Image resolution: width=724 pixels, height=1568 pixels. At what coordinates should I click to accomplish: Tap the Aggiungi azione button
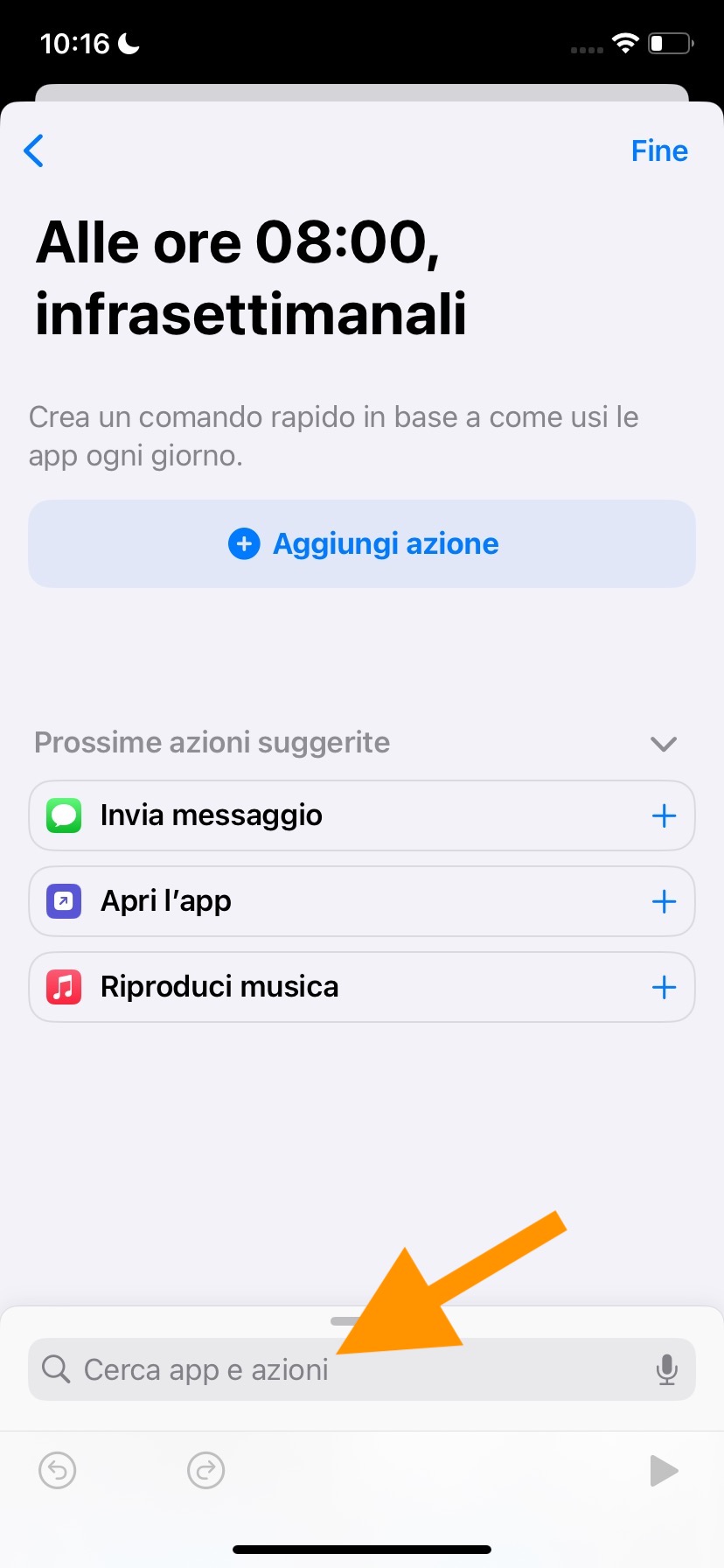tap(362, 543)
